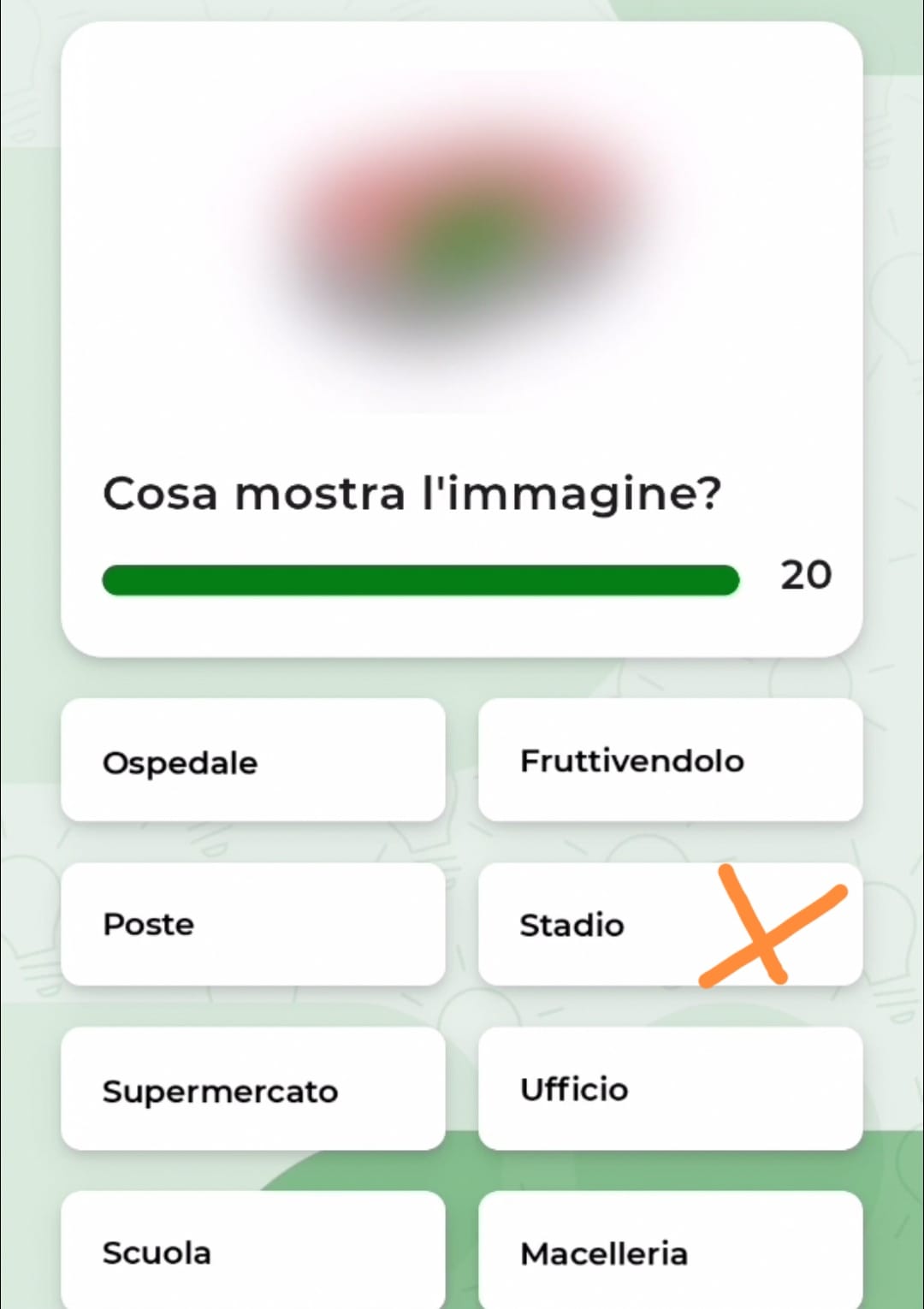Select Ufficio as your guess

(670, 1089)
